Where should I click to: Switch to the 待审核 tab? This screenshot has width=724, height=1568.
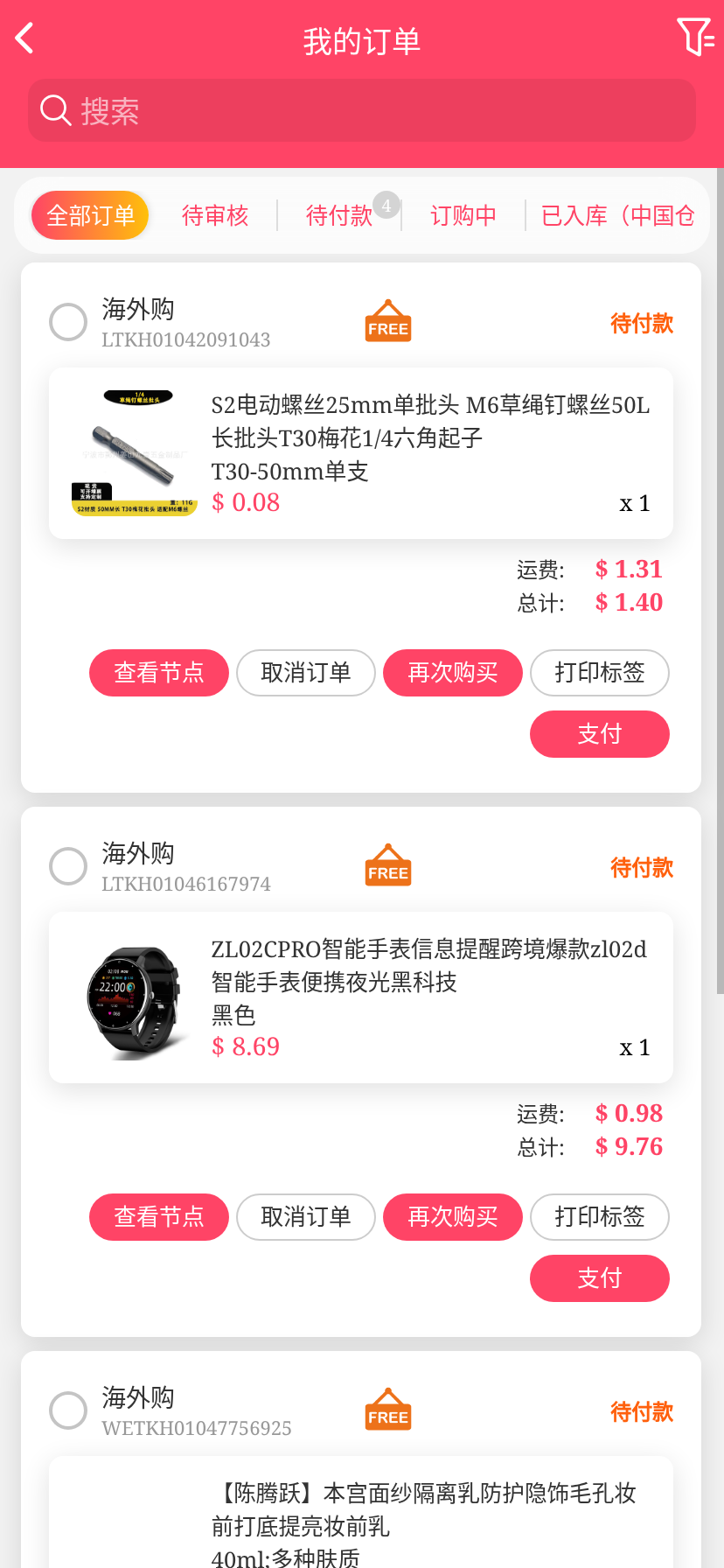[215, 215]
